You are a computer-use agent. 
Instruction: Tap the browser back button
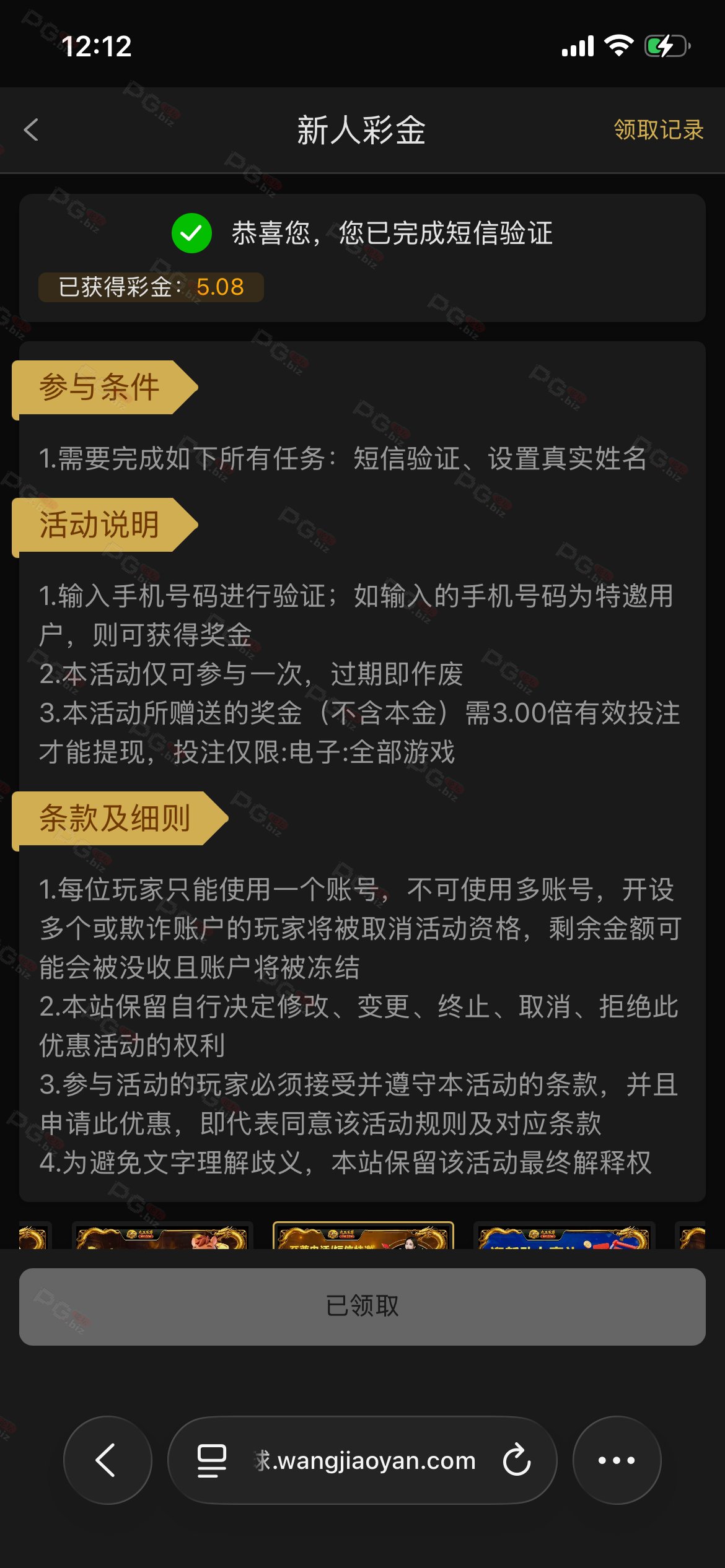pyautogui.click(x=108, y=1460)
